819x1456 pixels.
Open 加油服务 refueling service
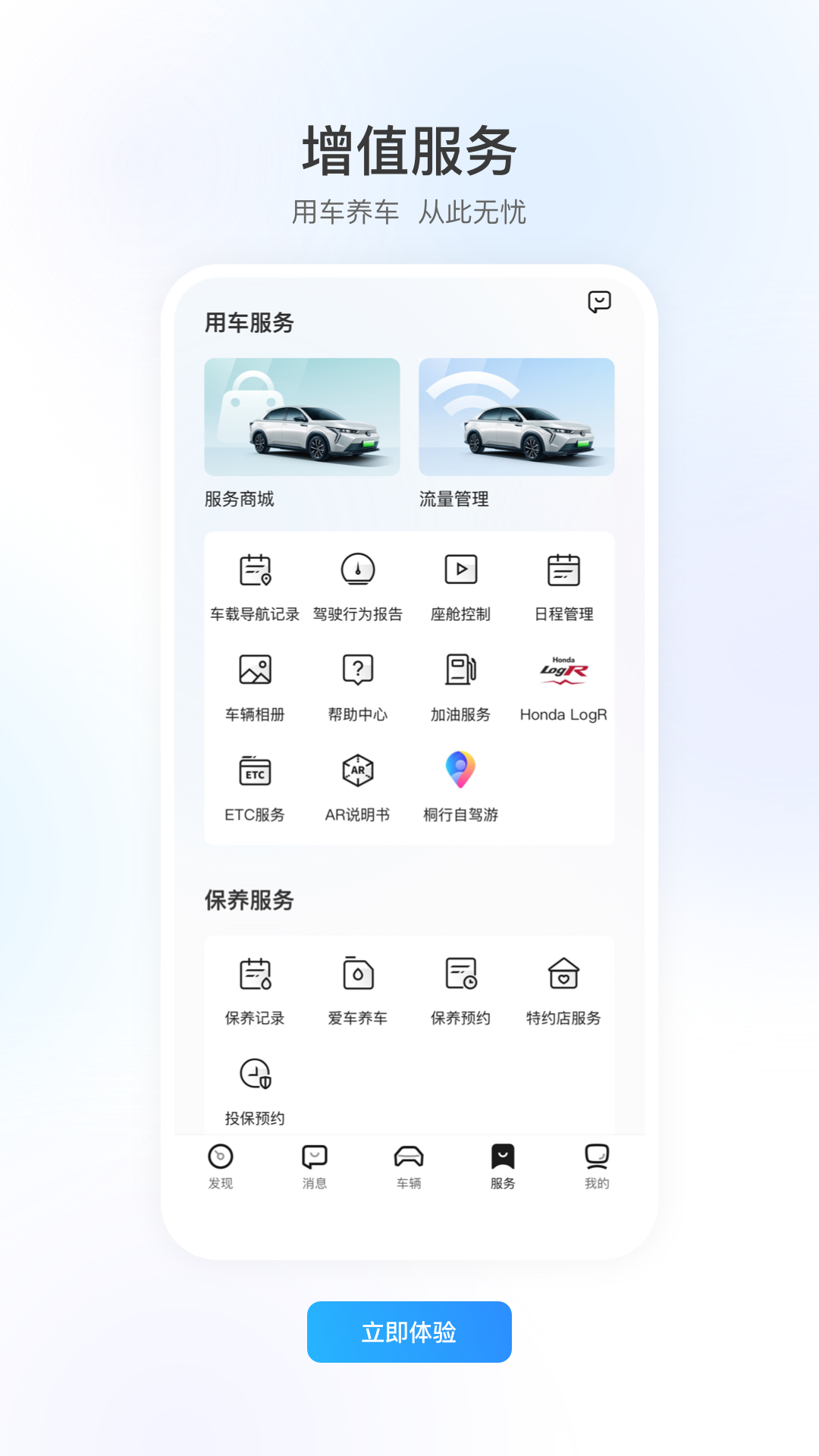pos(460,686)
